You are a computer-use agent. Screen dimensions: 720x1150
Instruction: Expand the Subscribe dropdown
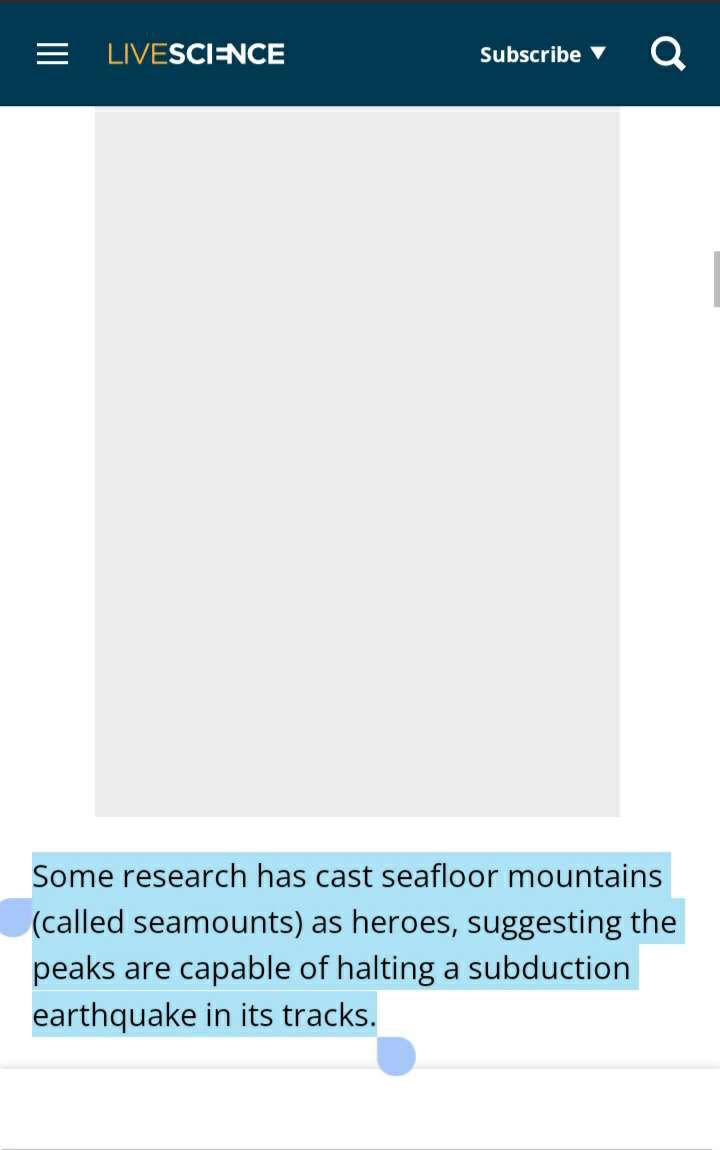pyautogui.click(x=542, y=54)
